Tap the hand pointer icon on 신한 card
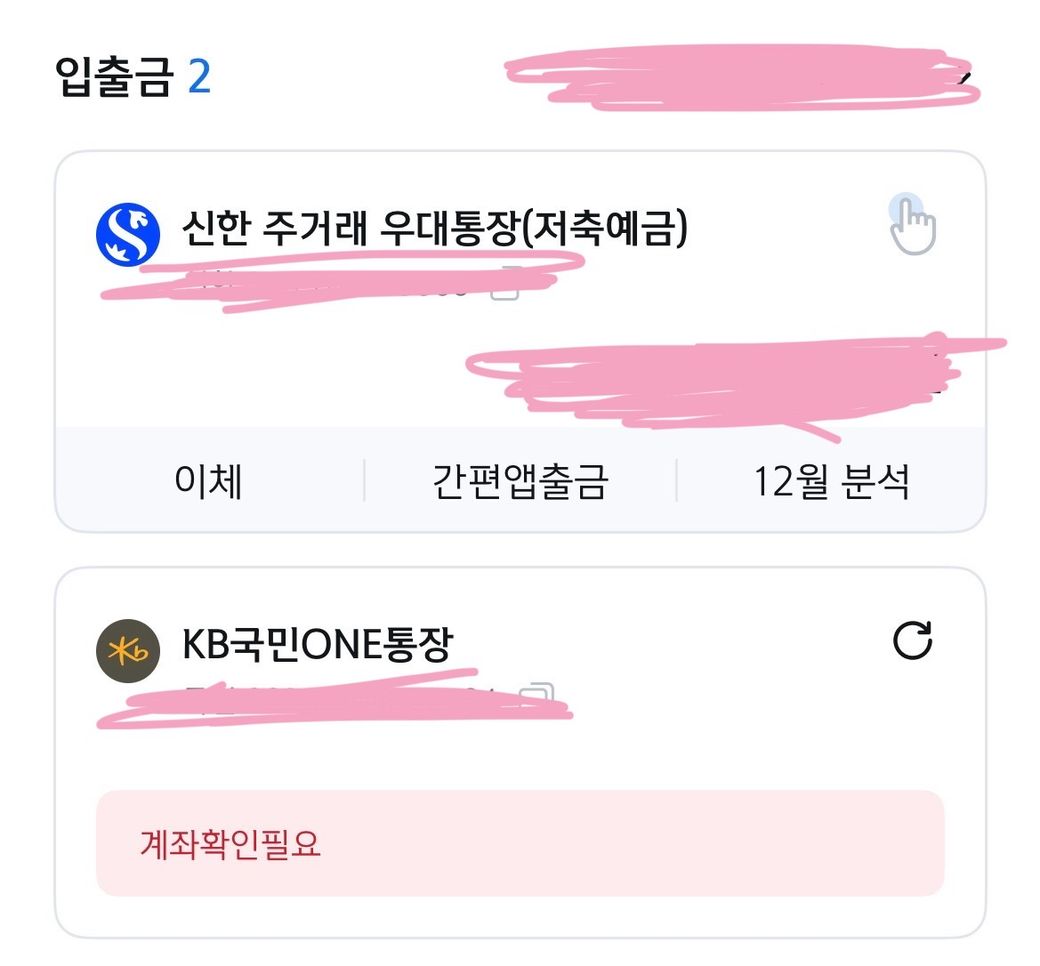 coord(911,225)
